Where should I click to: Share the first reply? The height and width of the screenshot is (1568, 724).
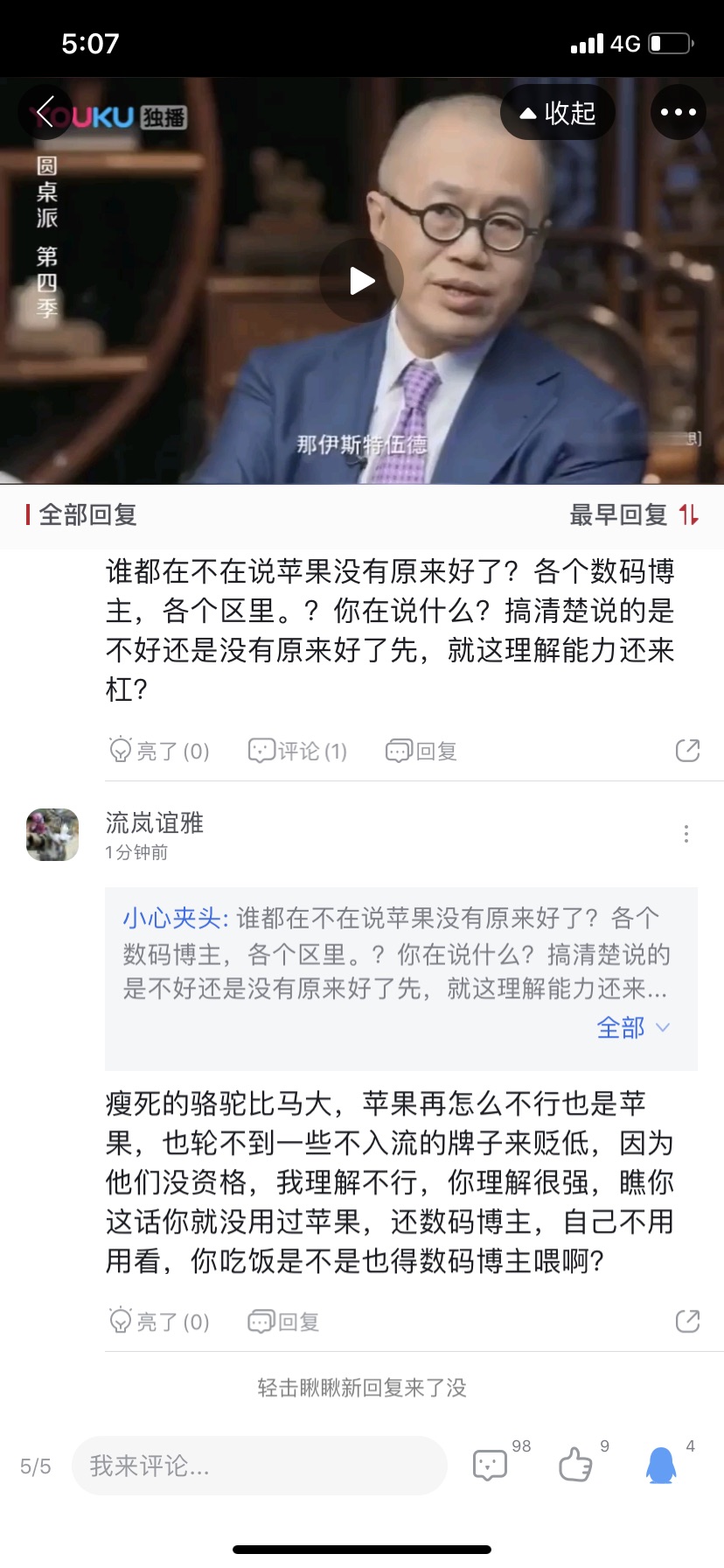688,750
